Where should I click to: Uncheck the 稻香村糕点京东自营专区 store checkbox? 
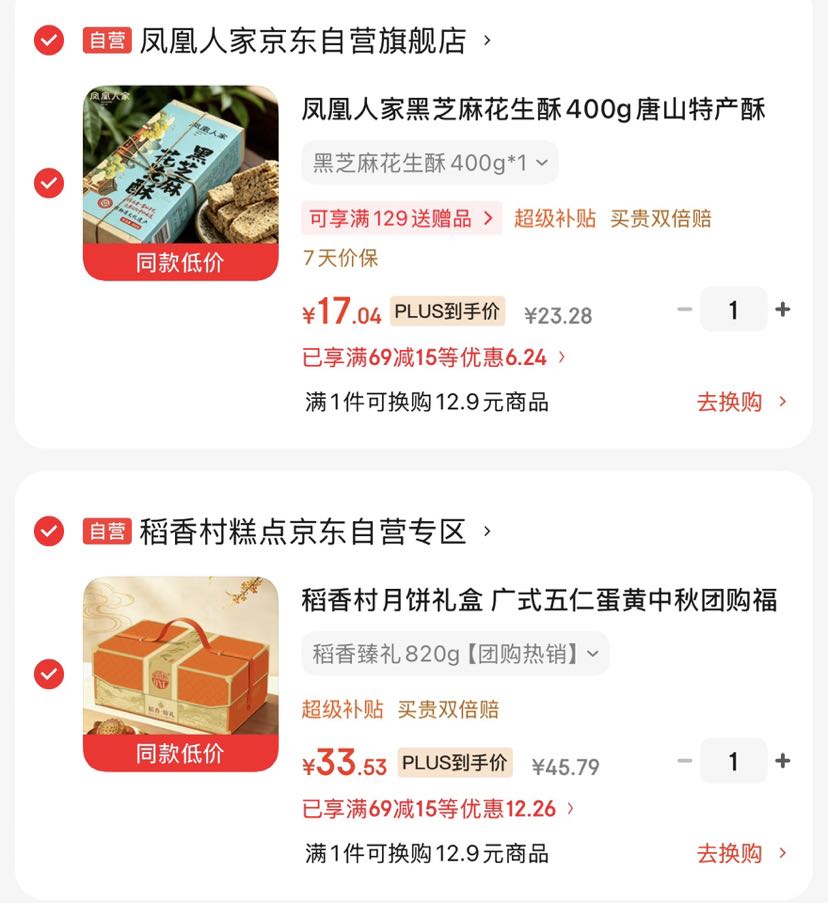point(49,531)
